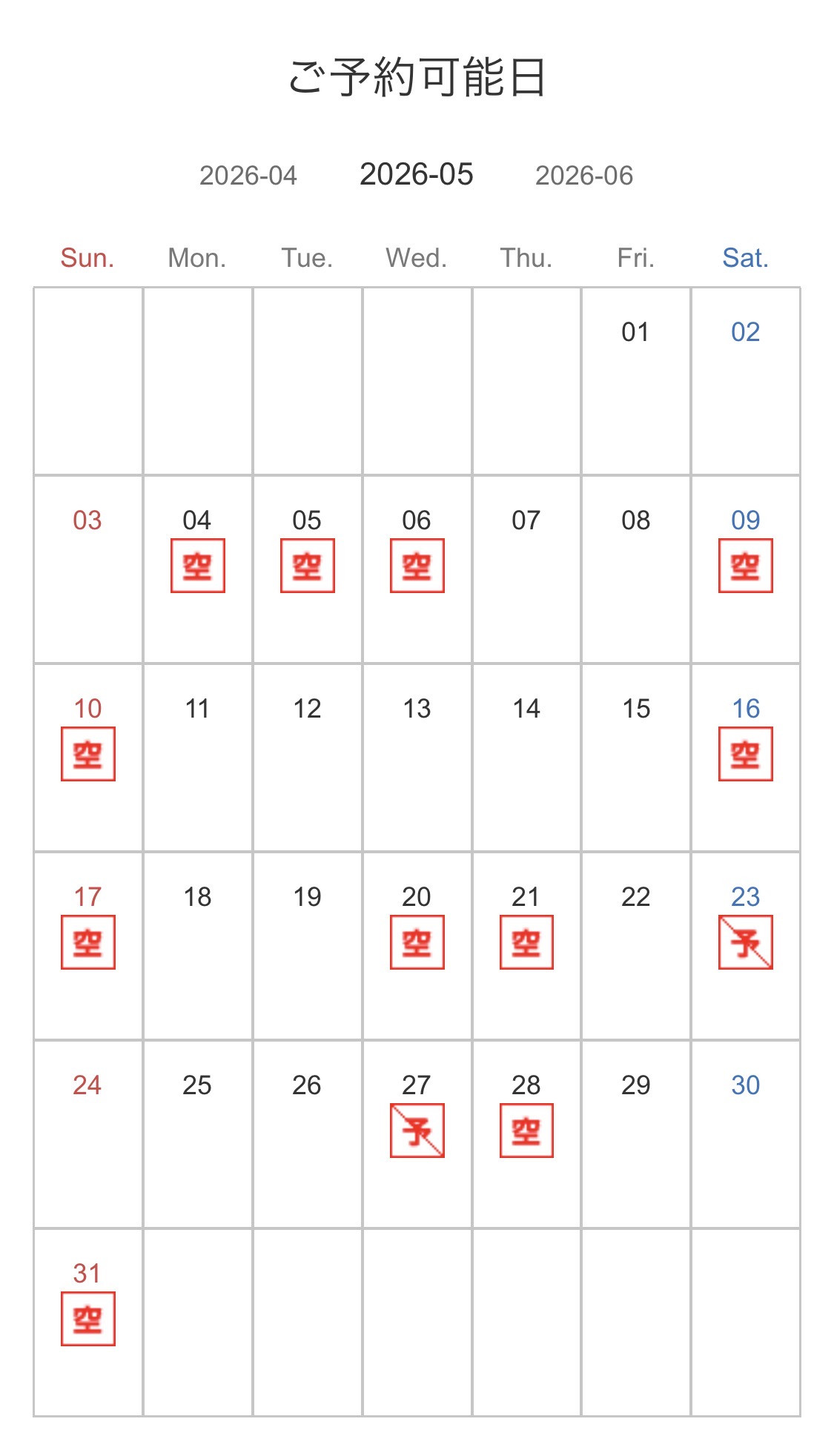Select the available mark on Sunday 10

(x=88, y=755)
